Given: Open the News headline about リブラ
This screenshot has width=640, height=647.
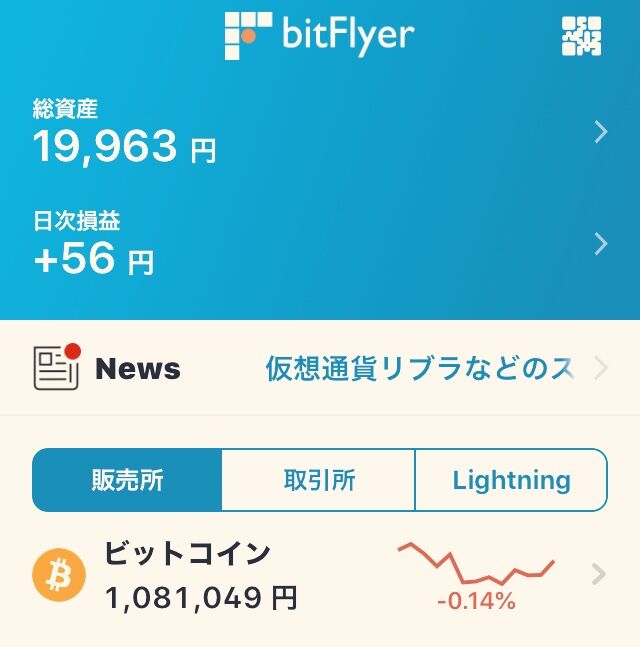Looking at the screenshot, I should (x=420, y=368).
